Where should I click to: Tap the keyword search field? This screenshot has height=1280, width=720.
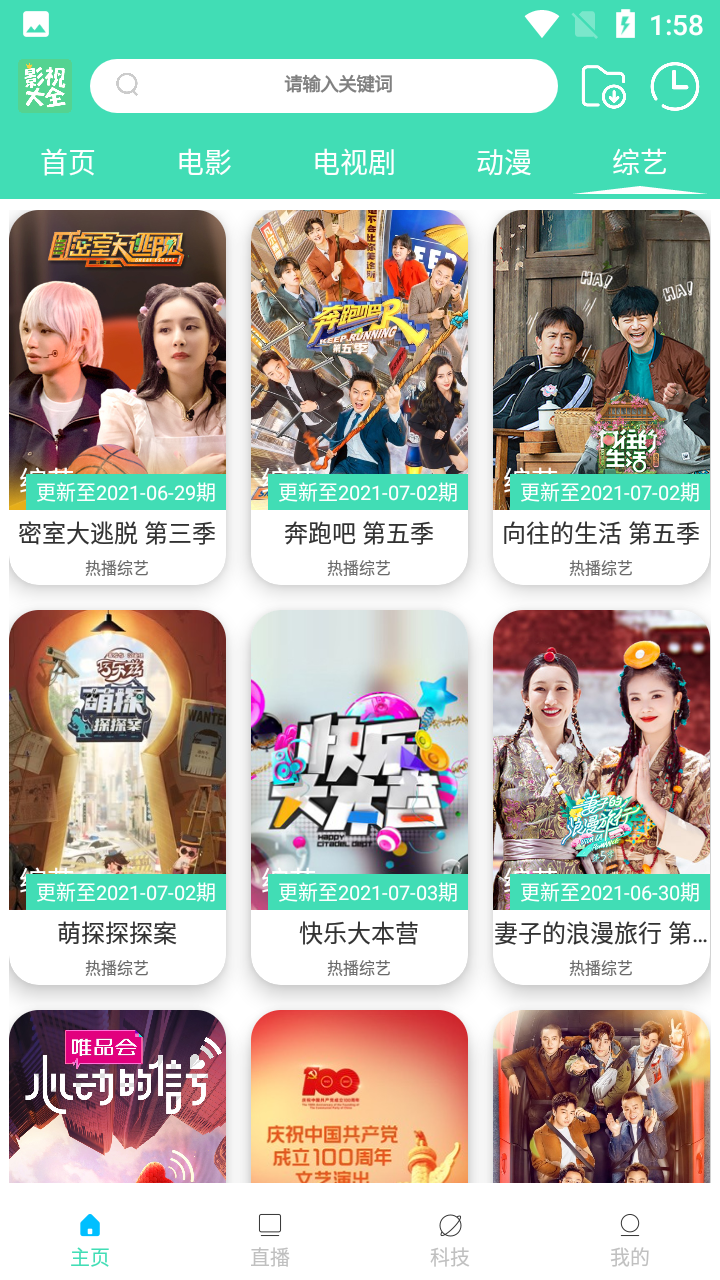tap(323, 86)
